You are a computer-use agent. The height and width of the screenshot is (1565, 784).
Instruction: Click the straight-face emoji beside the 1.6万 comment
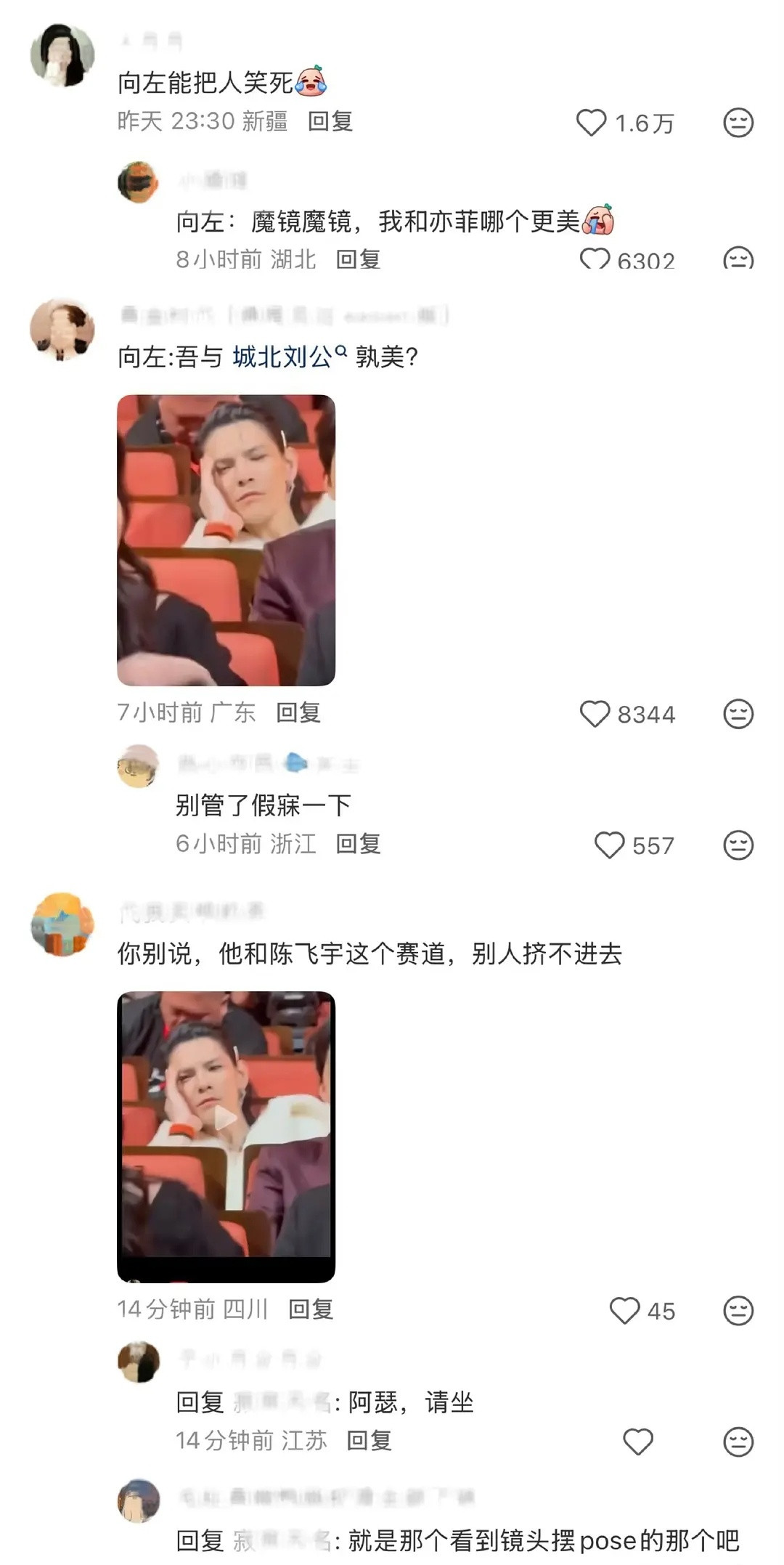740,123
